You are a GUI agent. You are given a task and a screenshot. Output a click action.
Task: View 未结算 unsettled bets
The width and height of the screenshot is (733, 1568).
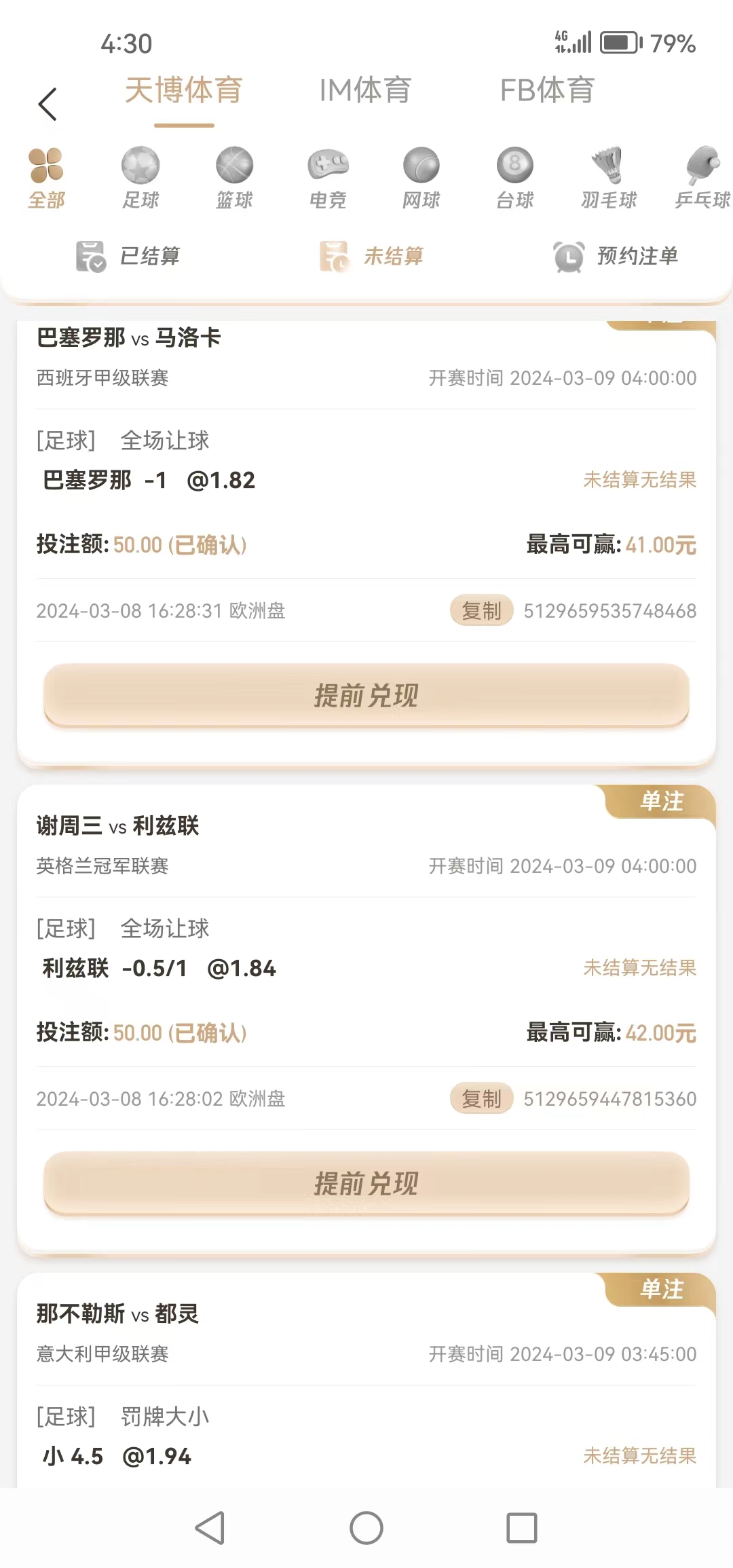[x=372, y=257]
